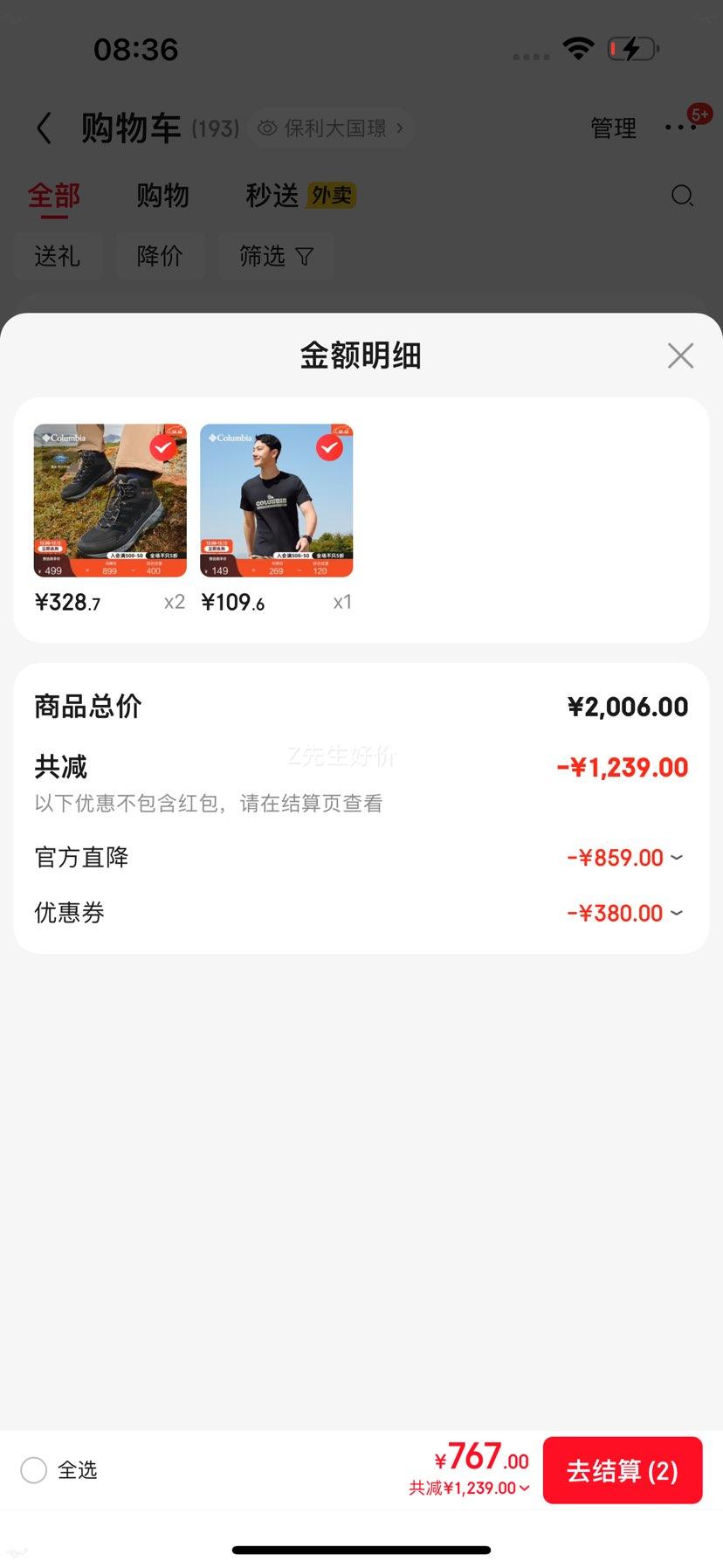Tap the Wi-Fi status icon
The height and width of the screenshot is (1568, 723).
tap(576, 48)
